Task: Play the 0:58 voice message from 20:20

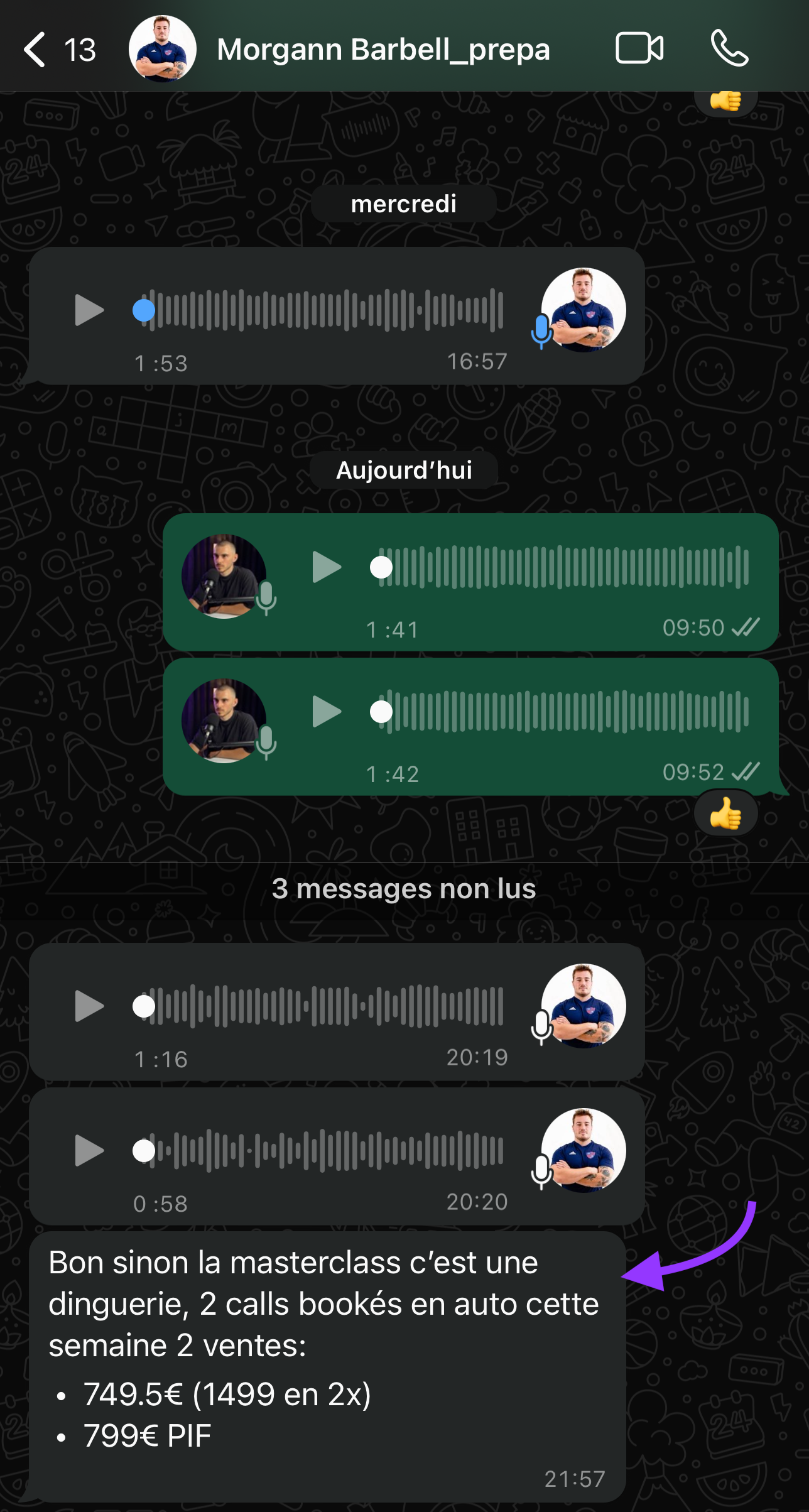Action: (89, 1150)
